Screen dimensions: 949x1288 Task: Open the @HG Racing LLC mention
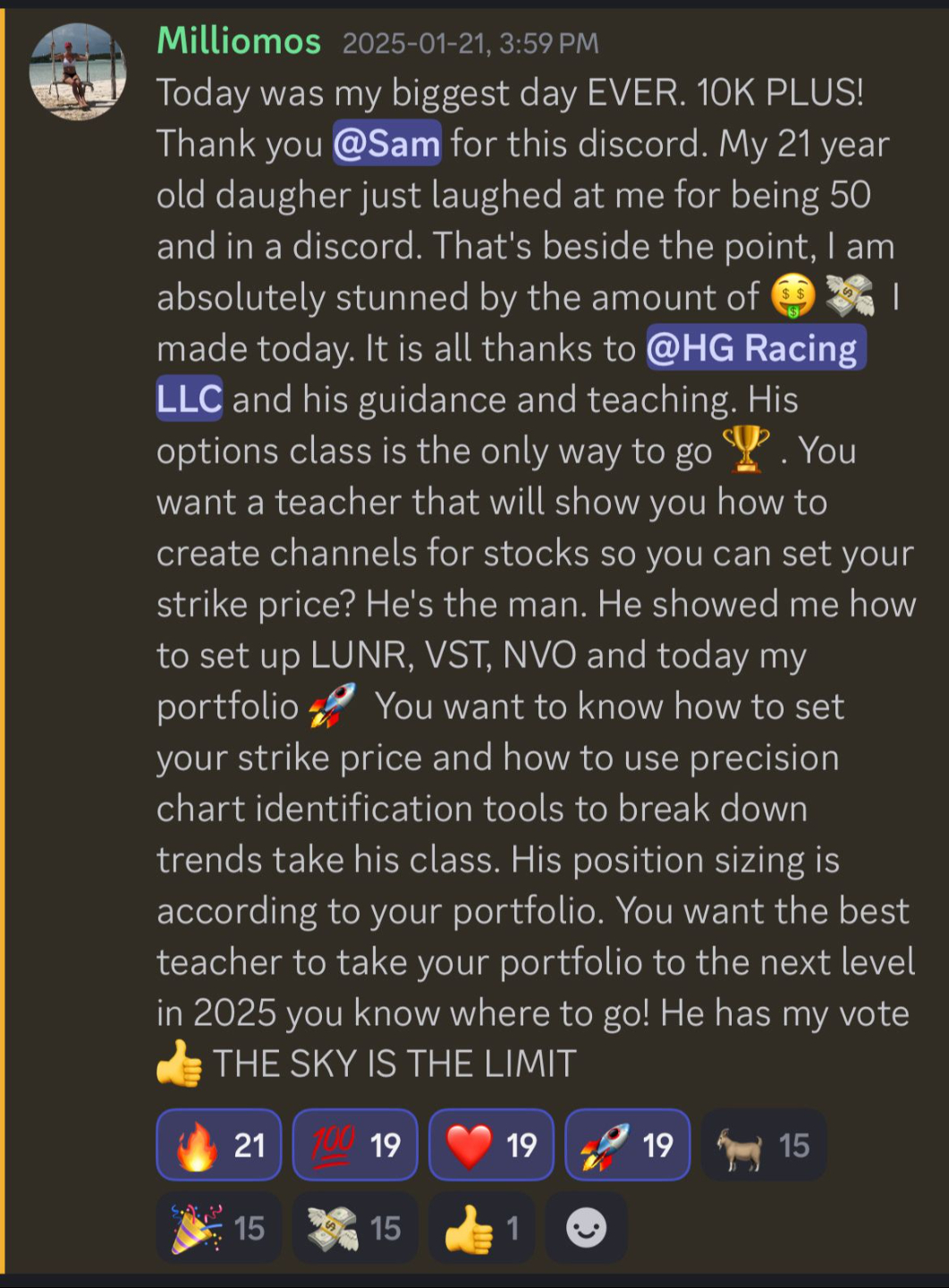755,348
